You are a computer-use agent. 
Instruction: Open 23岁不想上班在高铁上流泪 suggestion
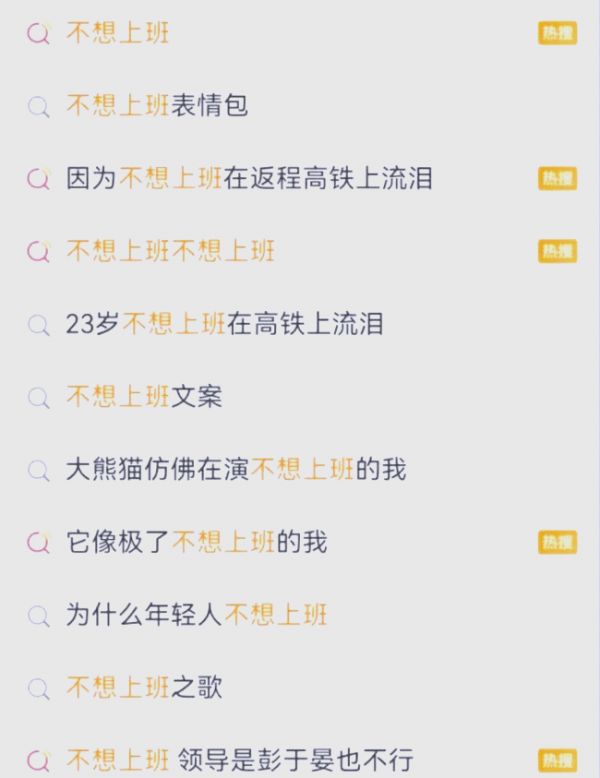tap(224, 324)
